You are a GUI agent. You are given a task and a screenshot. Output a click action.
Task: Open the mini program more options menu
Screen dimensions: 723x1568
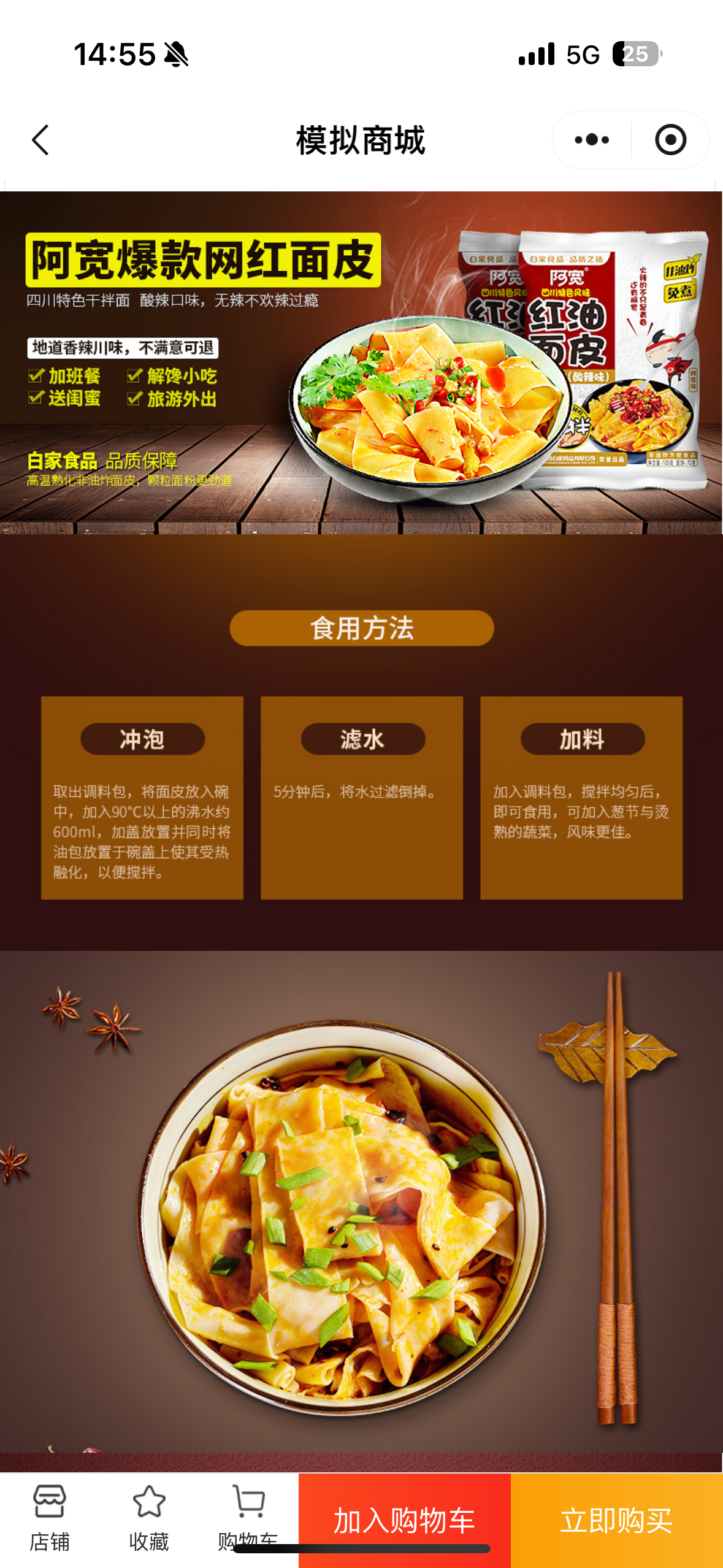click(x=592, y=140)
